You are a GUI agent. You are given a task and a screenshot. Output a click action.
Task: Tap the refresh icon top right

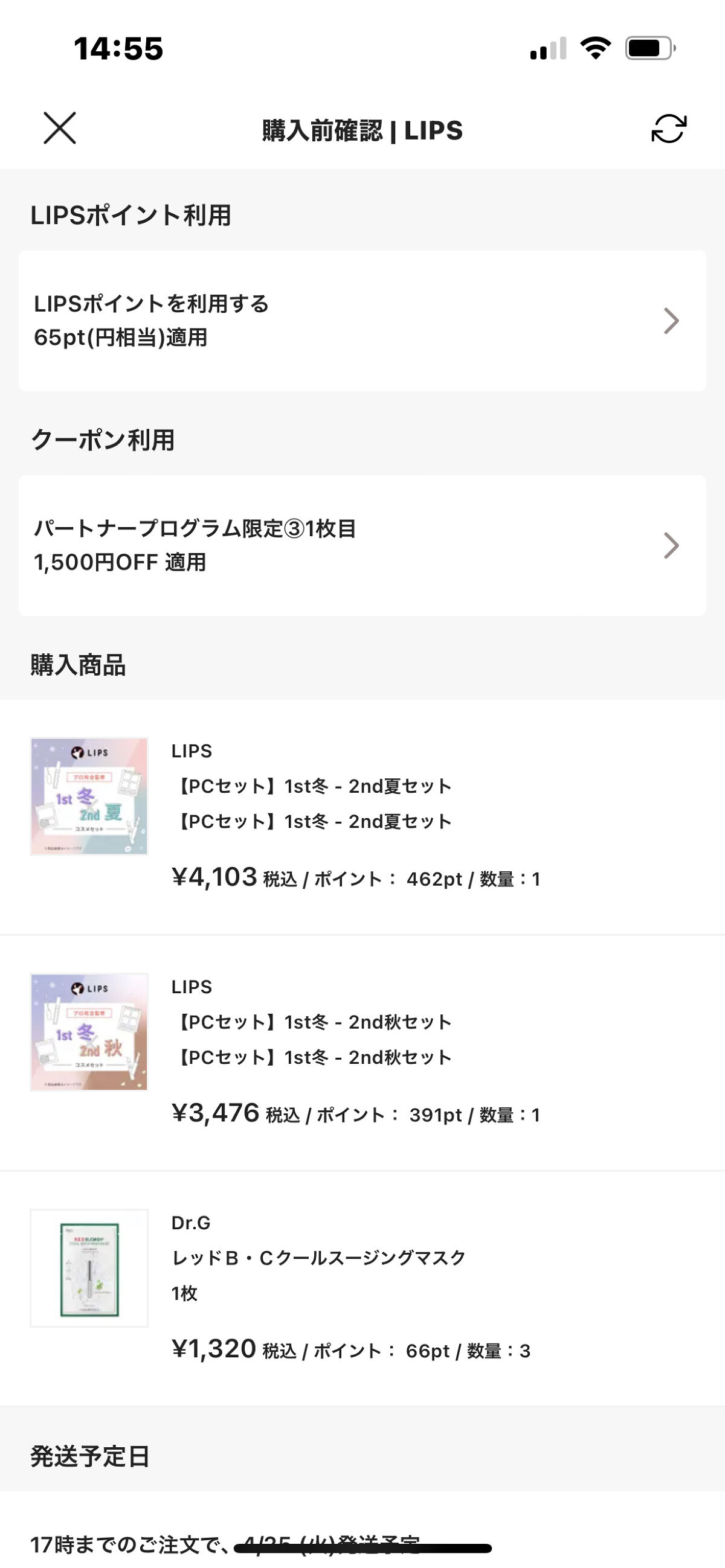click(668, 130)
